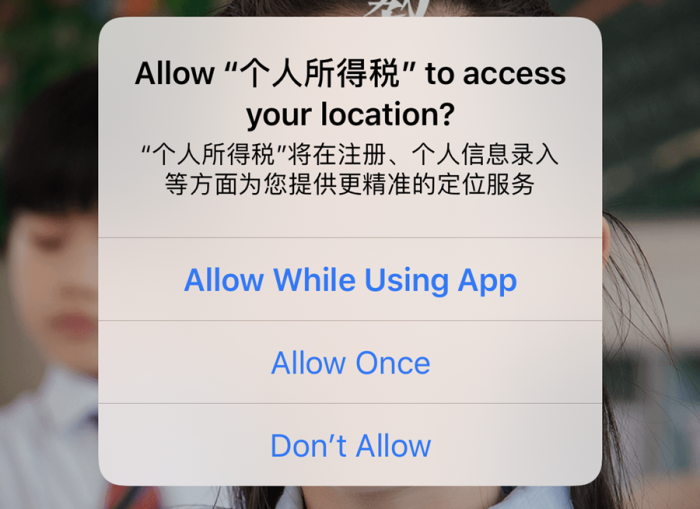Choose Allow While Using App
Screen dimensions: 700x509
point(350,280)
